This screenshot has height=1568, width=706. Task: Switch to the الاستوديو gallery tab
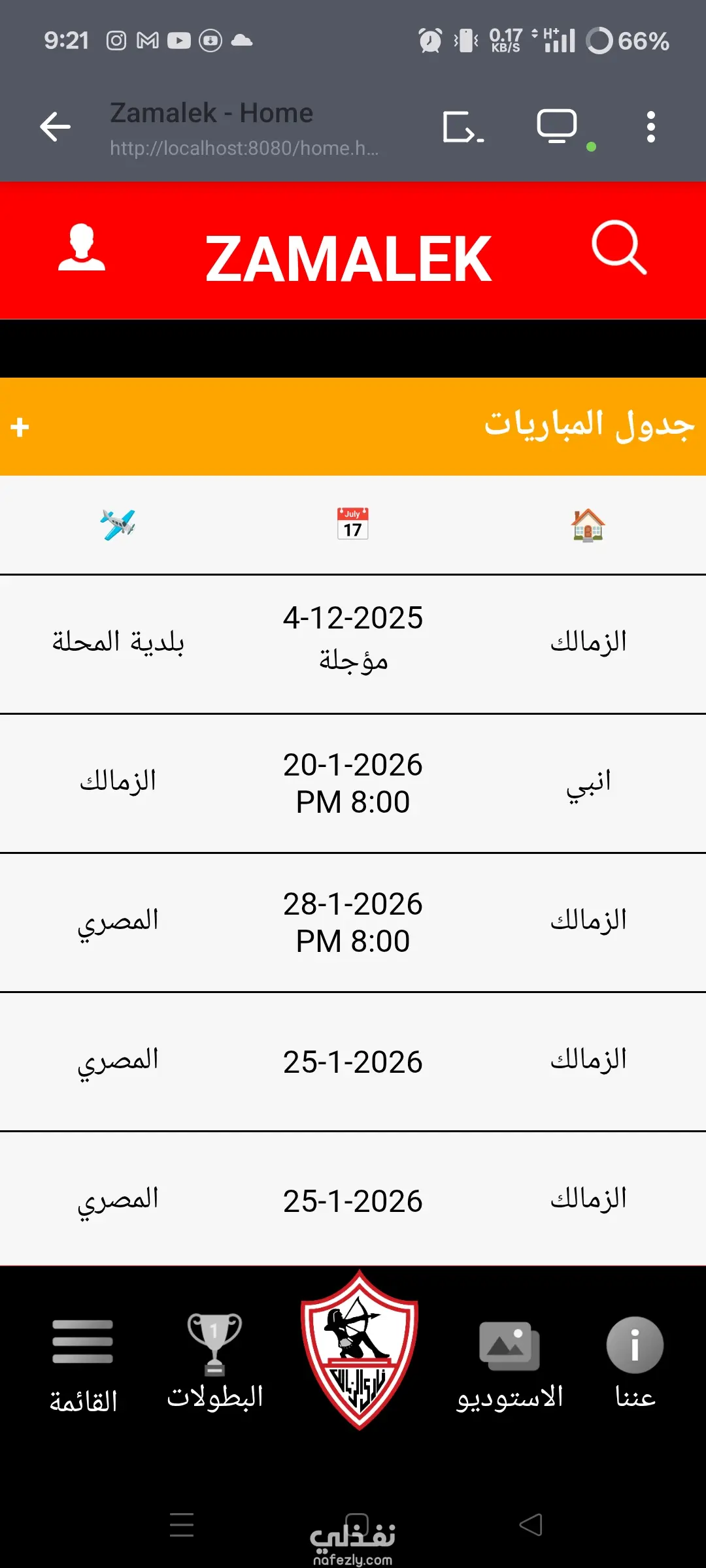[510, 1362]
